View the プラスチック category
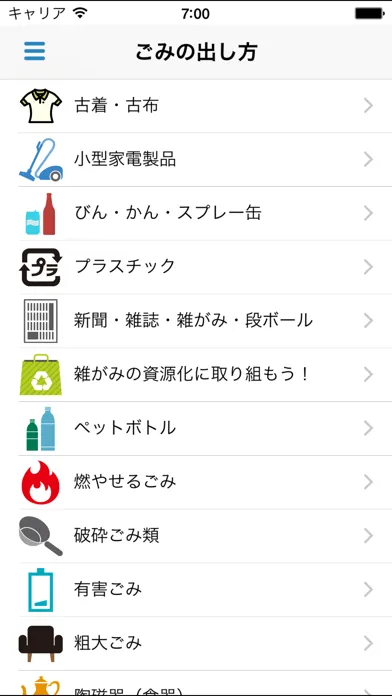Image resolution: width=392 pixels, height=696 pixels. coord(196,267)
